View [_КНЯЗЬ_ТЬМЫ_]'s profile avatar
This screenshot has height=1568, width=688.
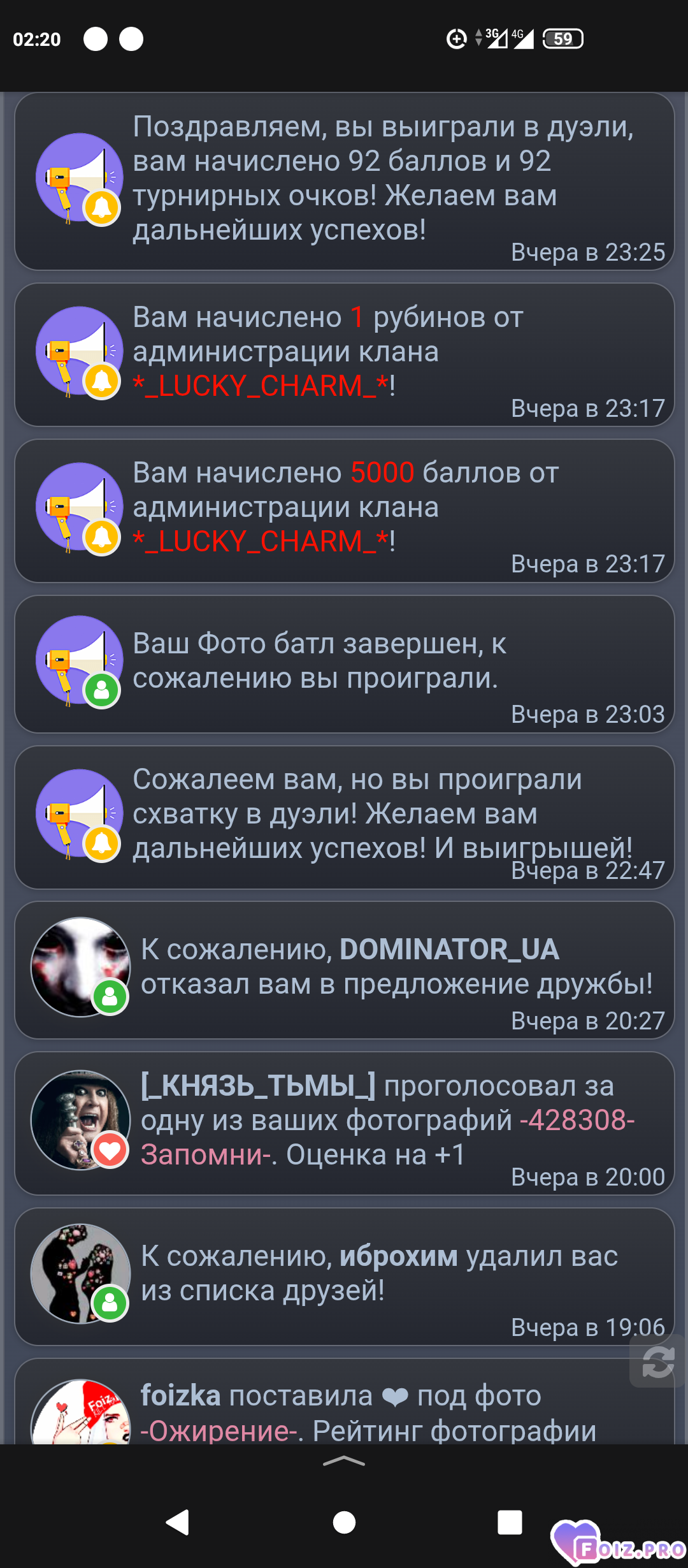click(x=80, y=1119)
